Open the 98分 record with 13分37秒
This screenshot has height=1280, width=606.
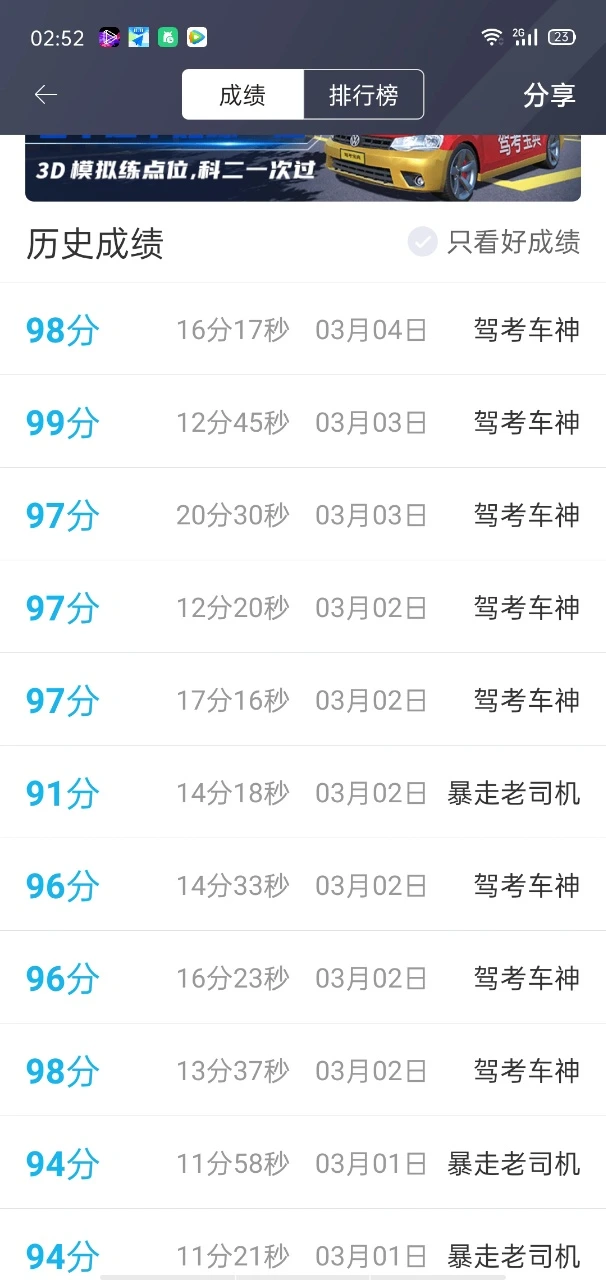tap(302, 1071)
